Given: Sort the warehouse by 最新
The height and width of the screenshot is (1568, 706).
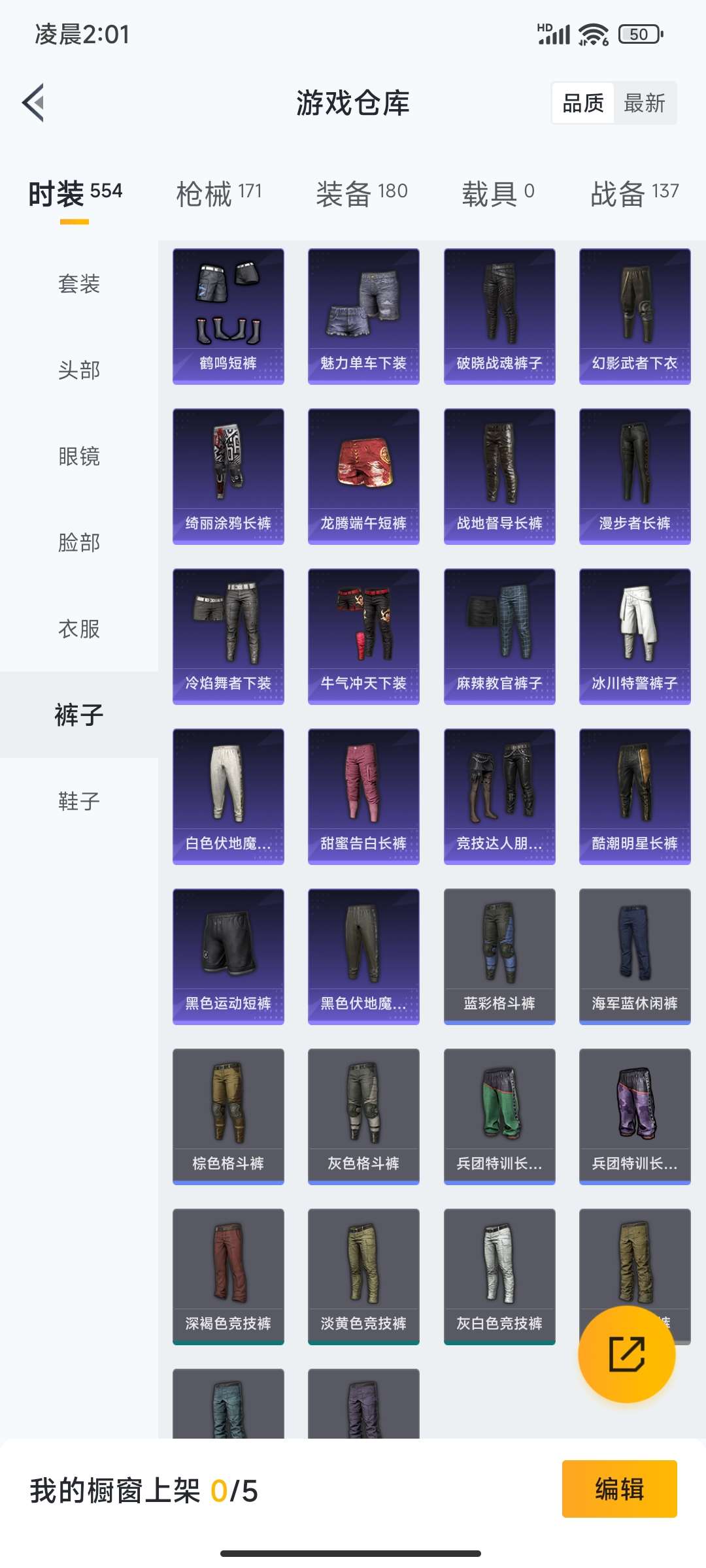Looking at the screenshot, I should click(644, 103).
